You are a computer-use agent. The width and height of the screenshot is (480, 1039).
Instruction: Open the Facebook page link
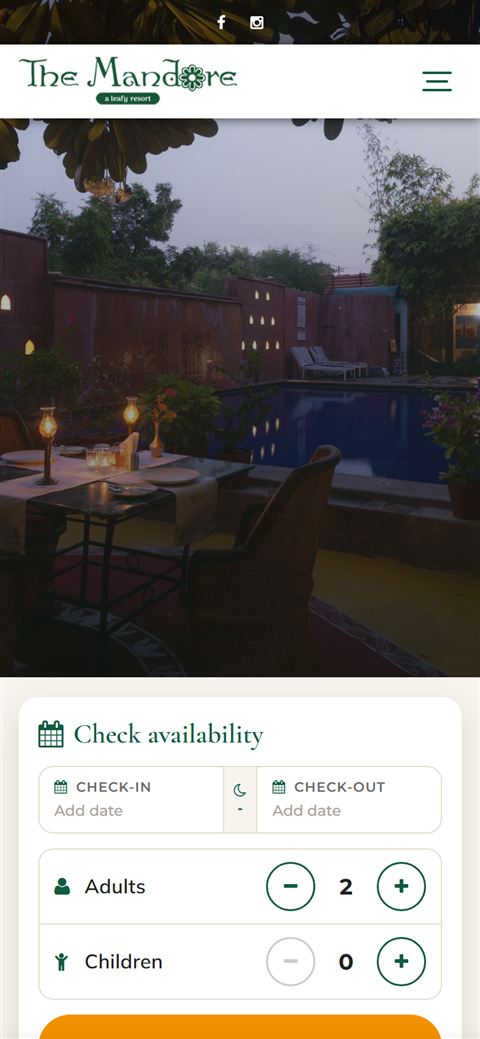pos(221,23)
